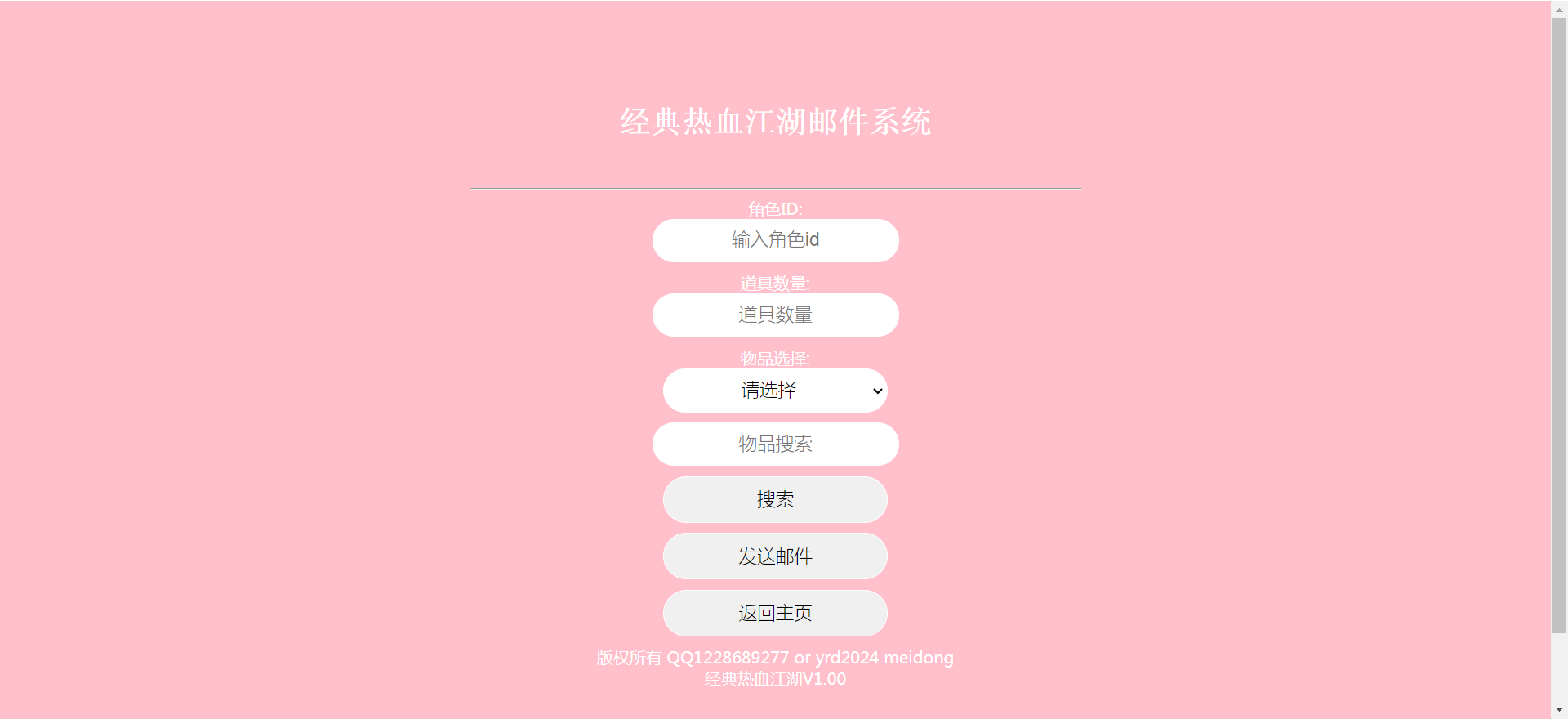Expand the 请选择 item dropdown

775,391
